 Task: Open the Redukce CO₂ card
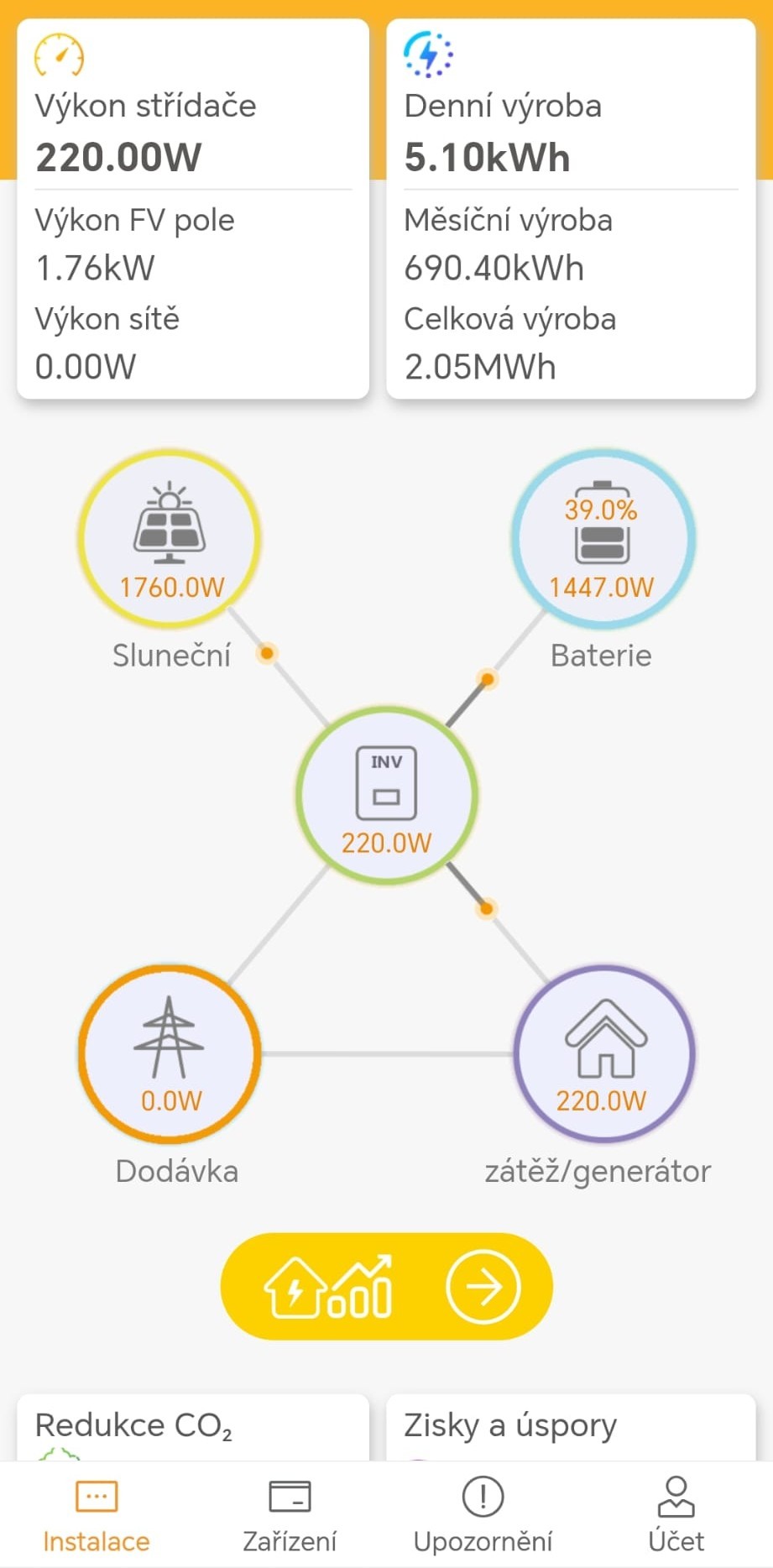tap(193, 1427)
